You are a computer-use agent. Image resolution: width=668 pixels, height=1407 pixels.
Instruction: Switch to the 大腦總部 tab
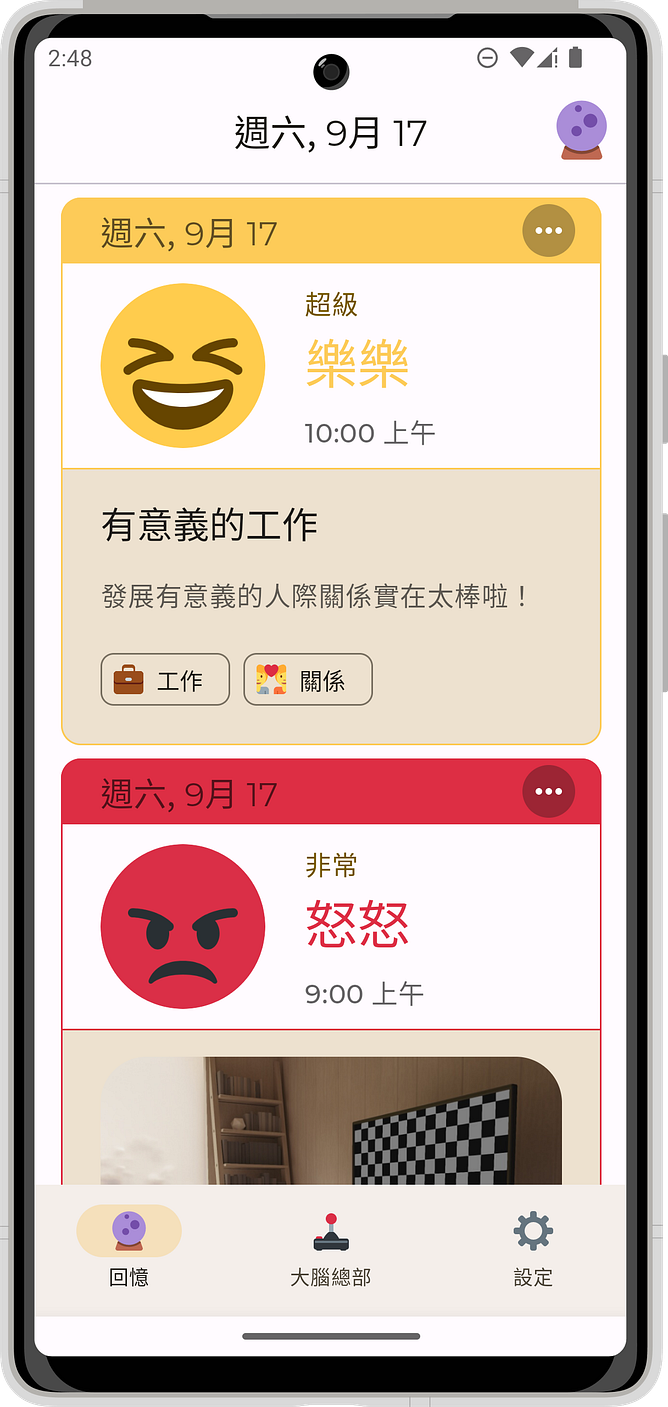point(331,1246)
